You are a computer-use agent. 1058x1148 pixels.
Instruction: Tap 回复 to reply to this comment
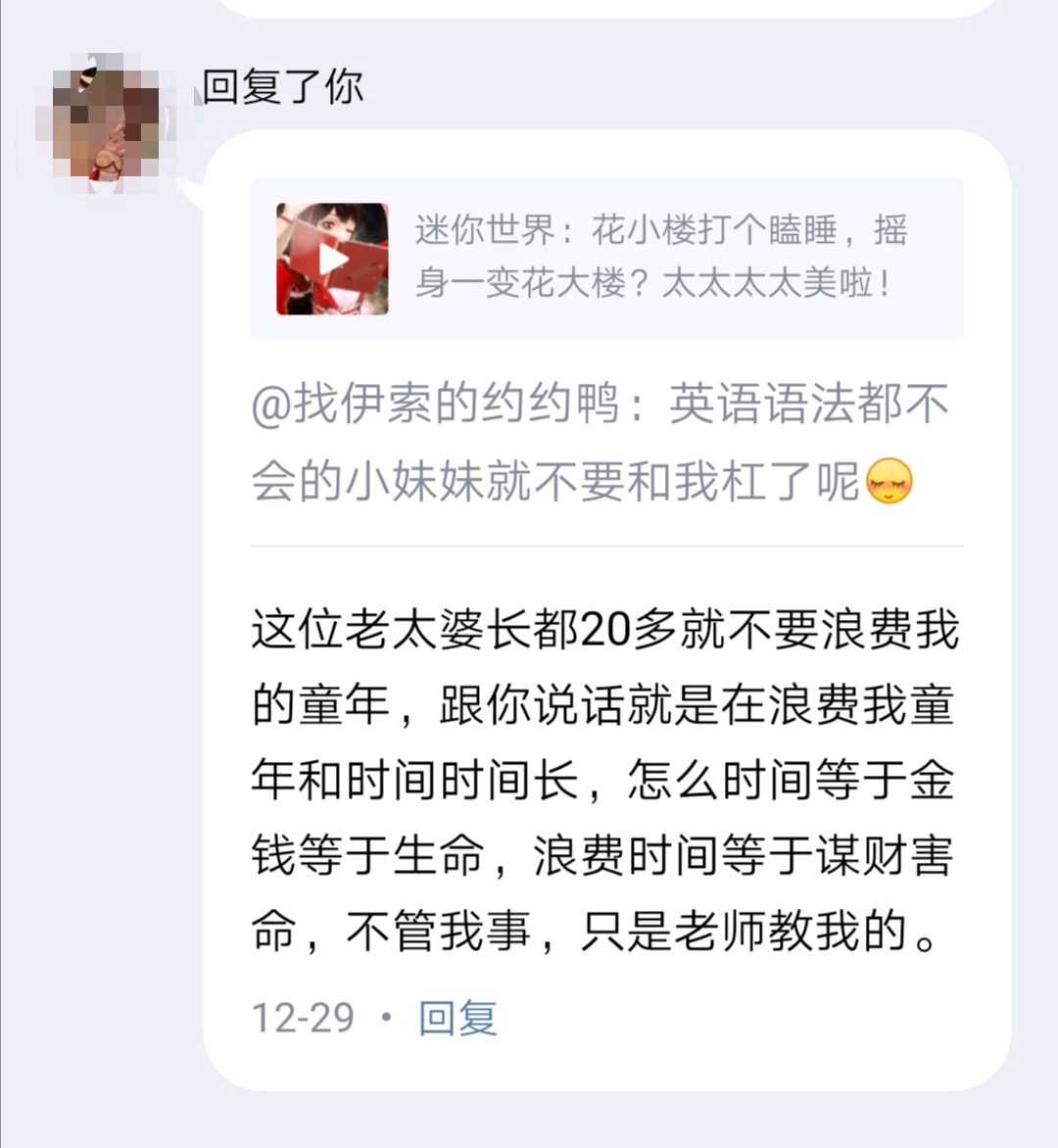pyautogui.click(x=457, y=1018)
